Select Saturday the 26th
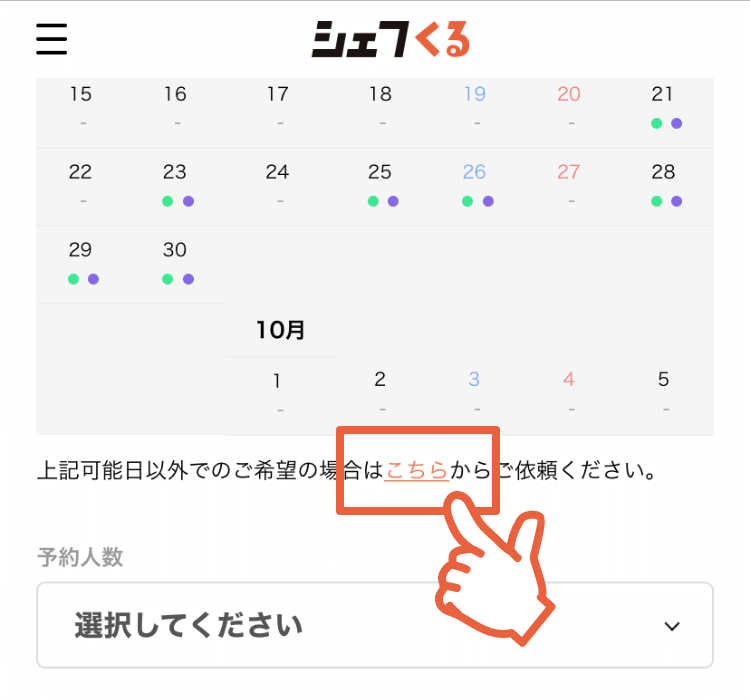 475,185
